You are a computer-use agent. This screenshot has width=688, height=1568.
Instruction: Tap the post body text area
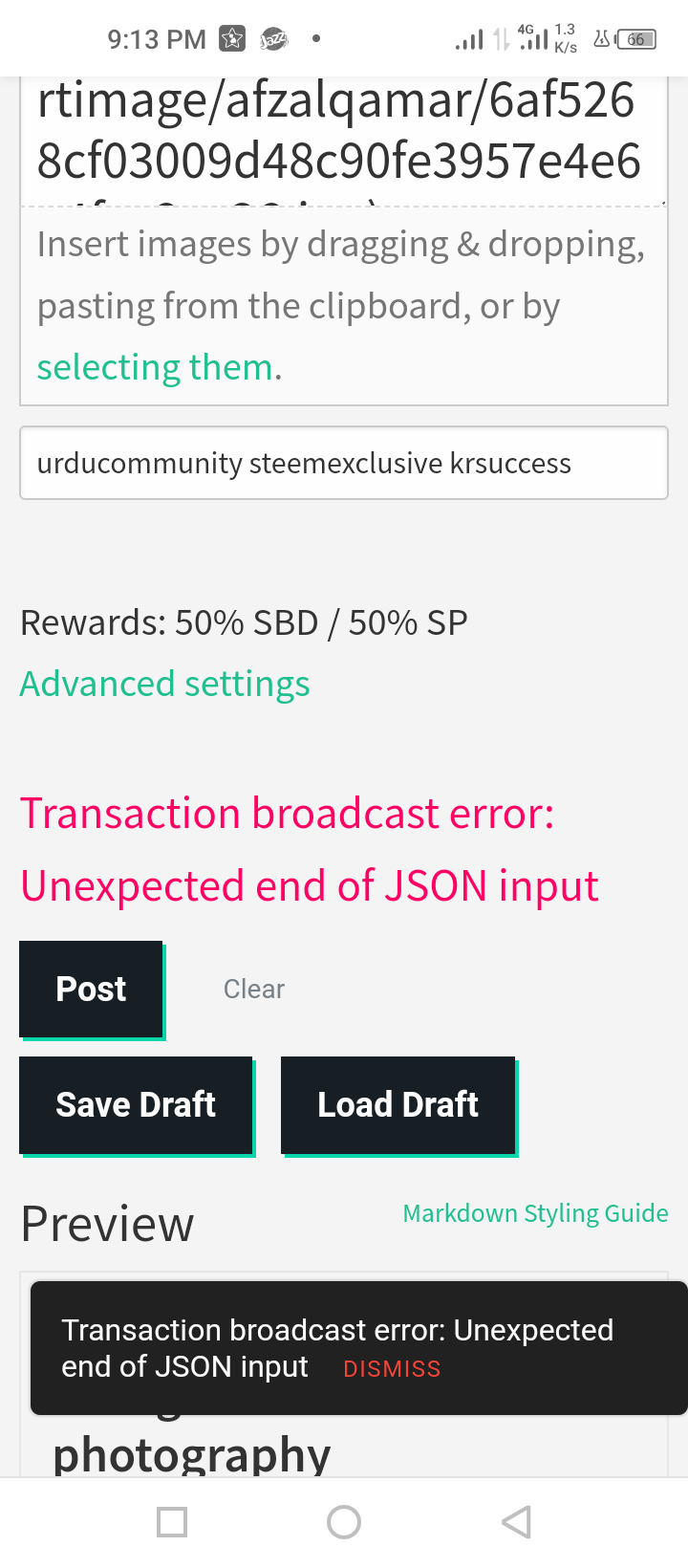point(339,134)
